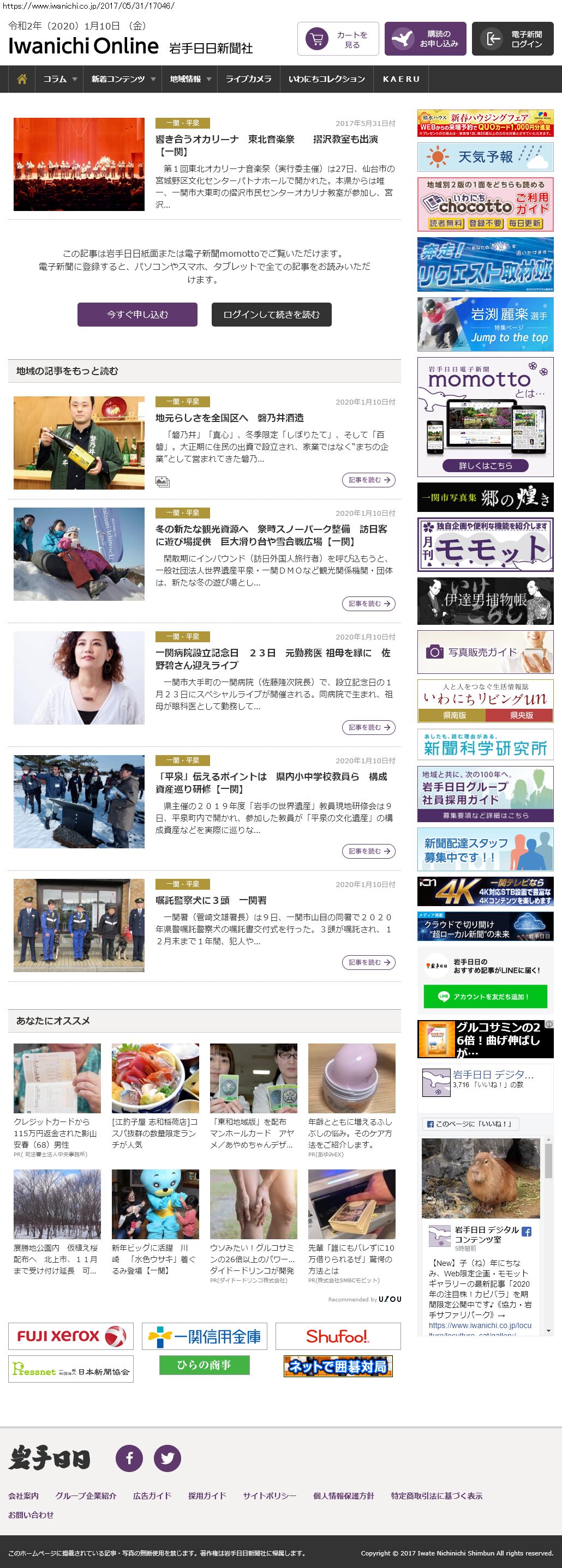Expand the 地域情報 menu

click(190, 79)
